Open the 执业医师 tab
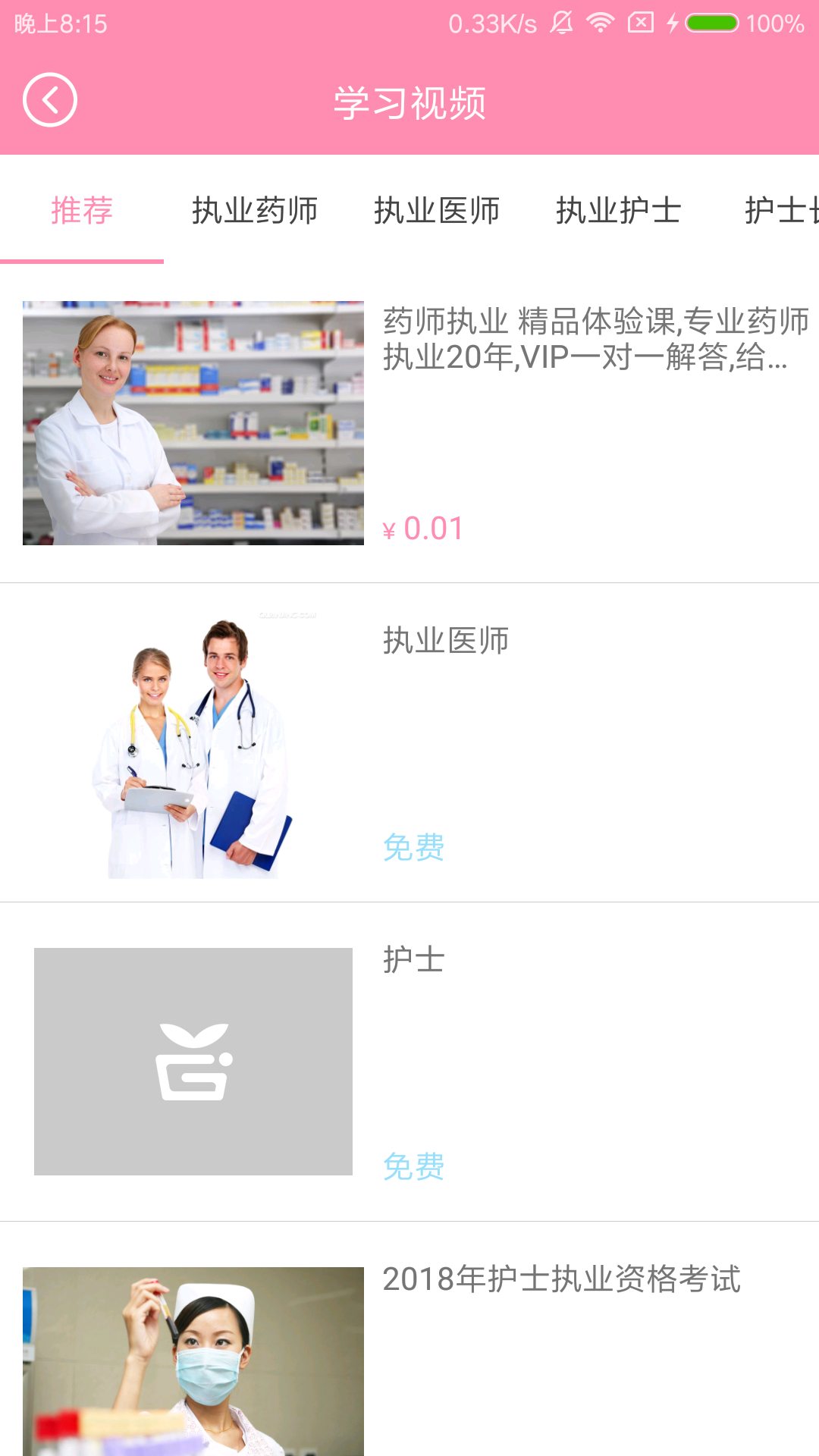 tap(437, 211)
